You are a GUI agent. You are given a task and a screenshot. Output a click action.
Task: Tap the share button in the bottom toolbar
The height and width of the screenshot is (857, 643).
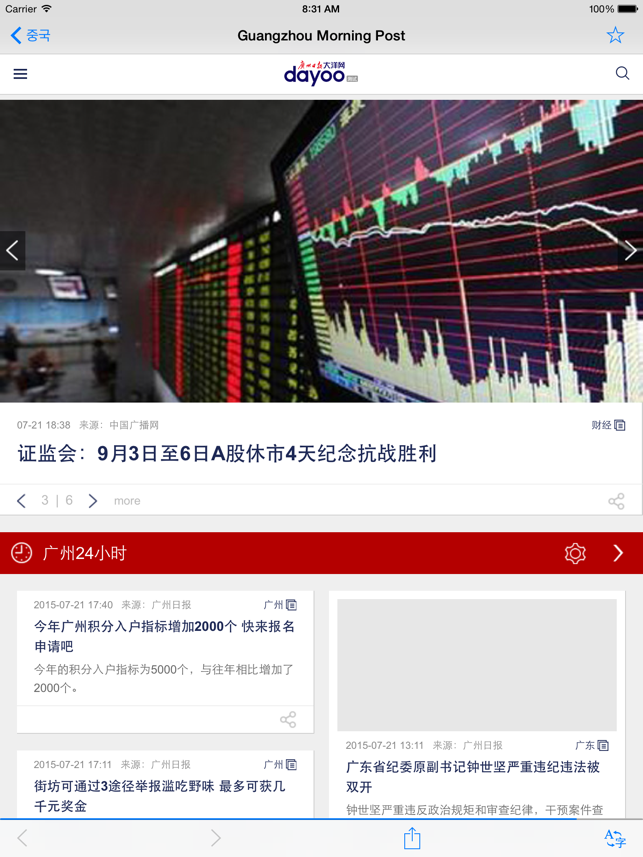point(412,838)
